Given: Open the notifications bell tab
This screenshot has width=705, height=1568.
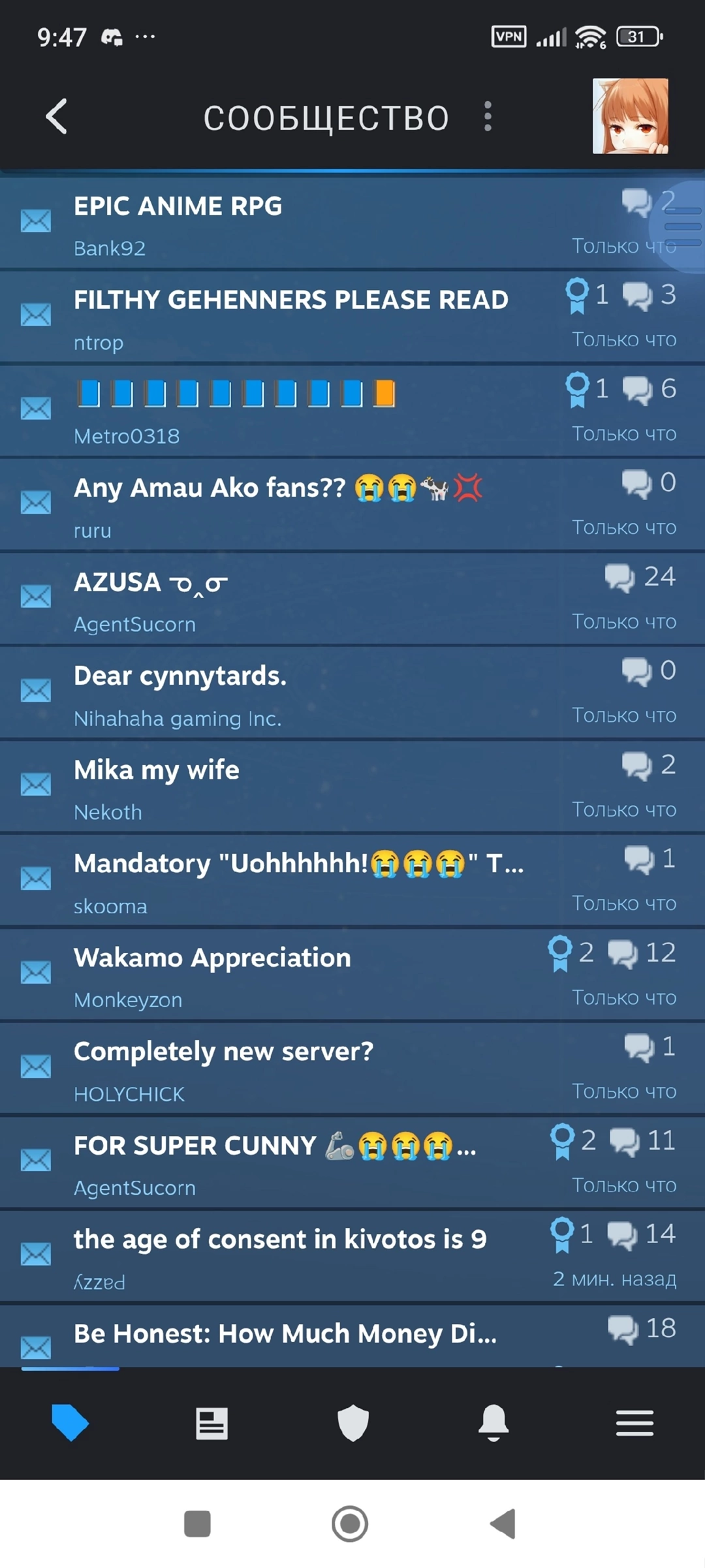Looking at the screenshot, I should click(x=493, y=1422).
